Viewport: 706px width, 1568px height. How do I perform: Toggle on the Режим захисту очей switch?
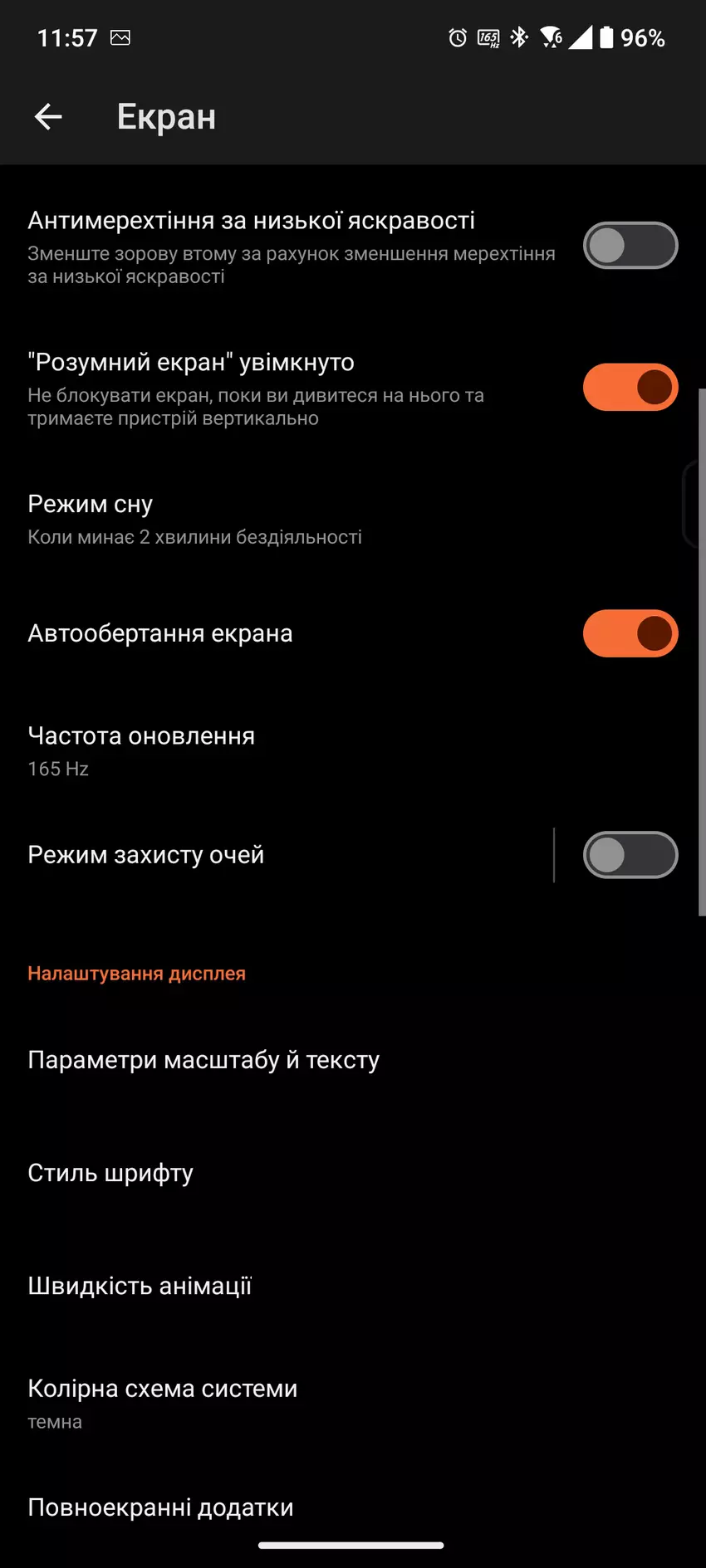pyautogui.click(x=630, y=855)
